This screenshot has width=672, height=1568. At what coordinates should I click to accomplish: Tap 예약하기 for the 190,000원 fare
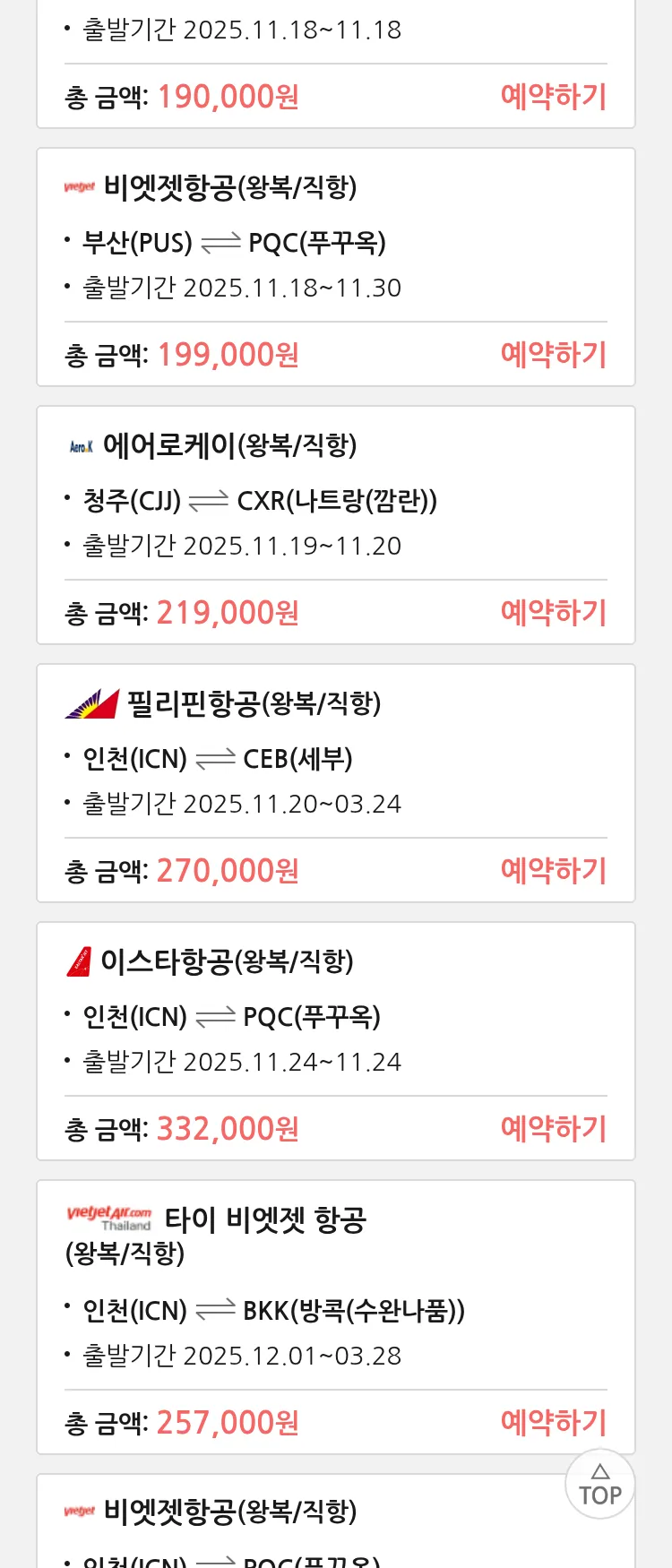click(x=553, y=97)
